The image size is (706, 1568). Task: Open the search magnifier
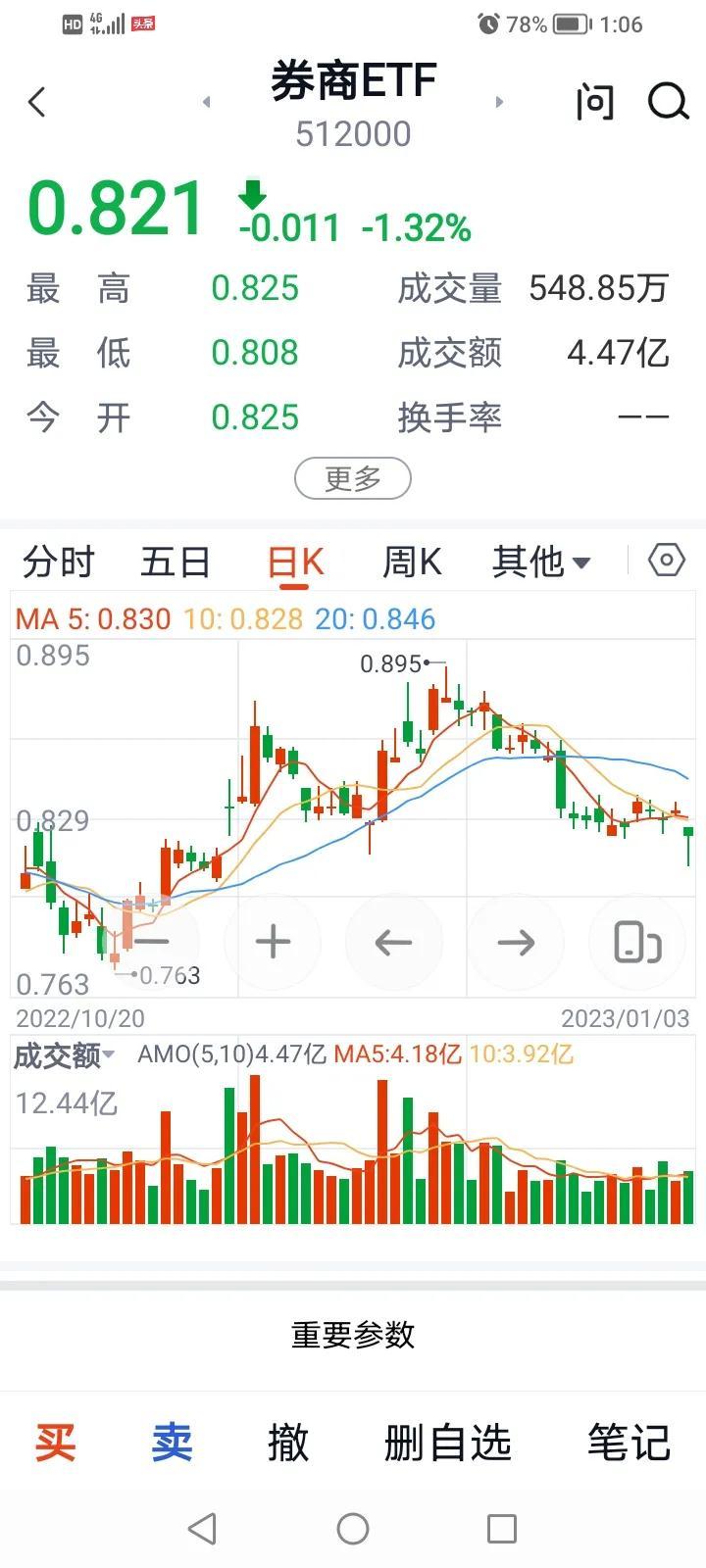(668, 102)
